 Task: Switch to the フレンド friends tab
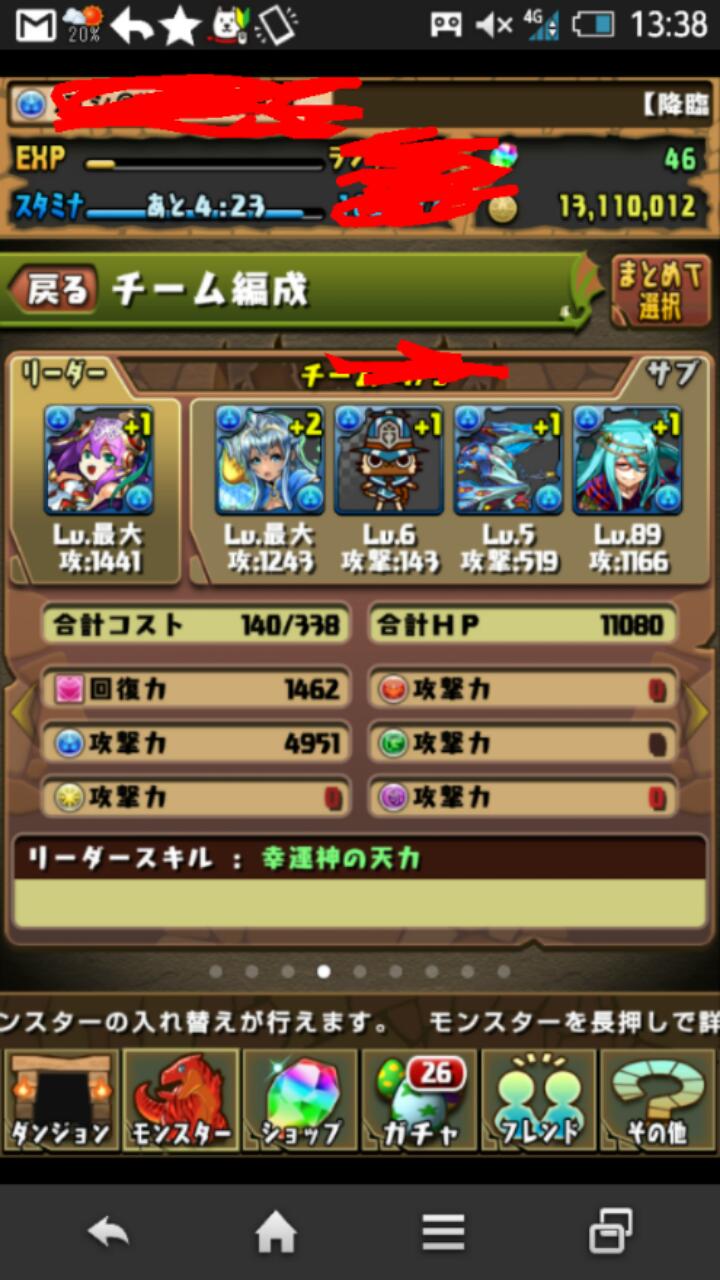coord(539,1100)
